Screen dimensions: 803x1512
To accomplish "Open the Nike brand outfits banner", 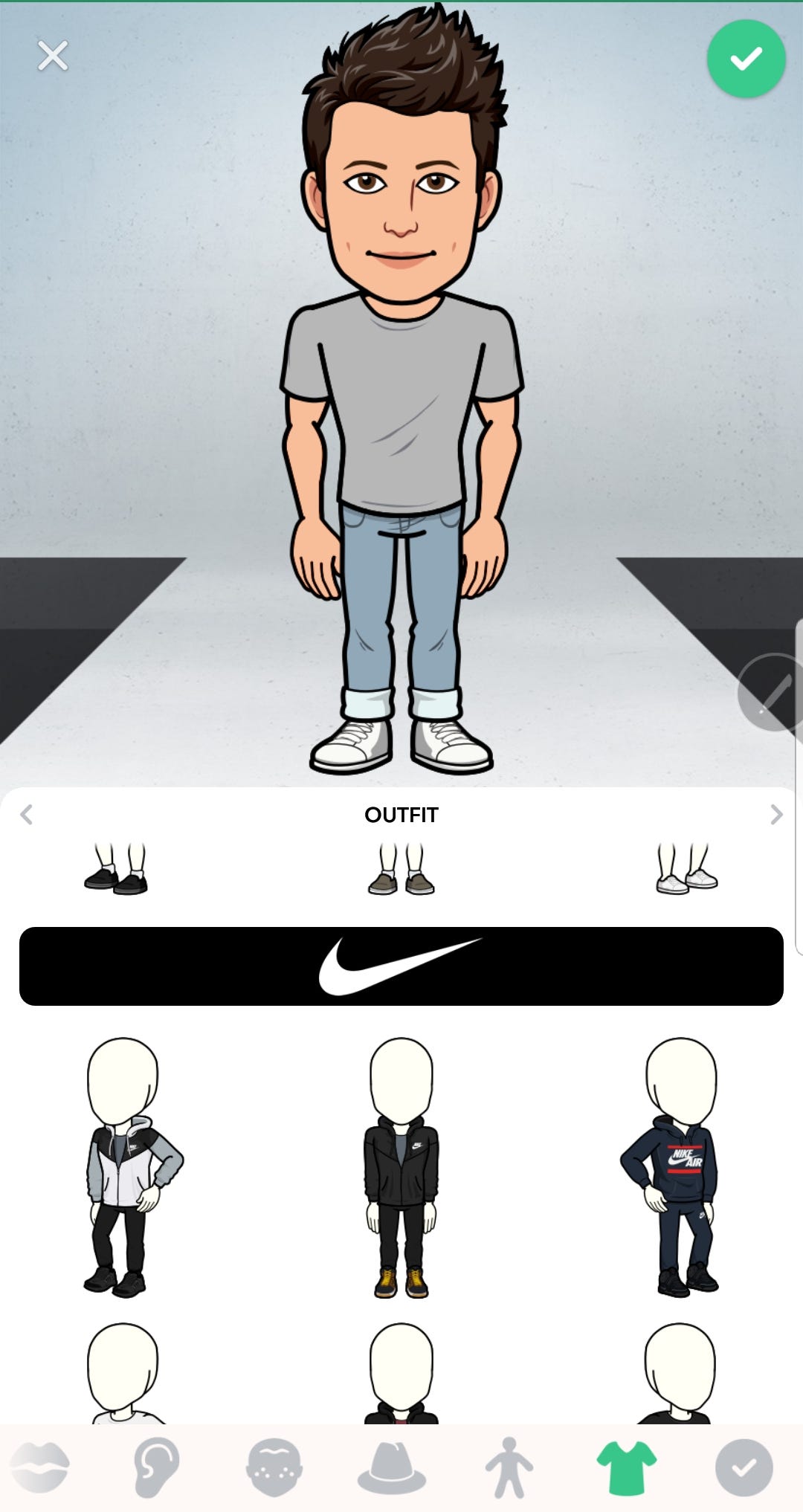I will [401, 966].
